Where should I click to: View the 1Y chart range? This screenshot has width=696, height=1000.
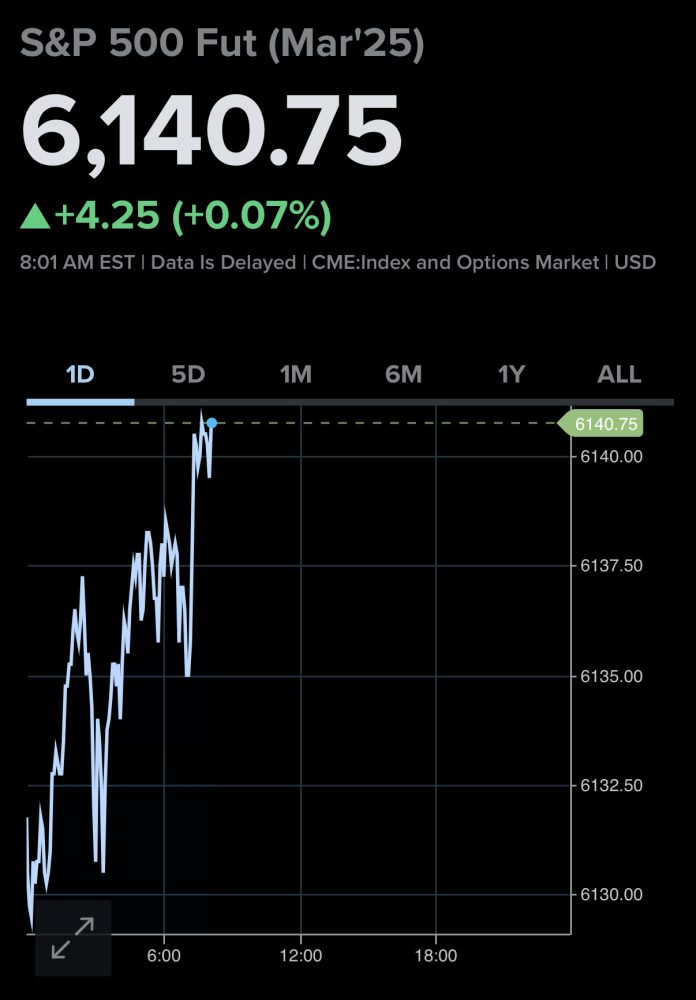512,374
